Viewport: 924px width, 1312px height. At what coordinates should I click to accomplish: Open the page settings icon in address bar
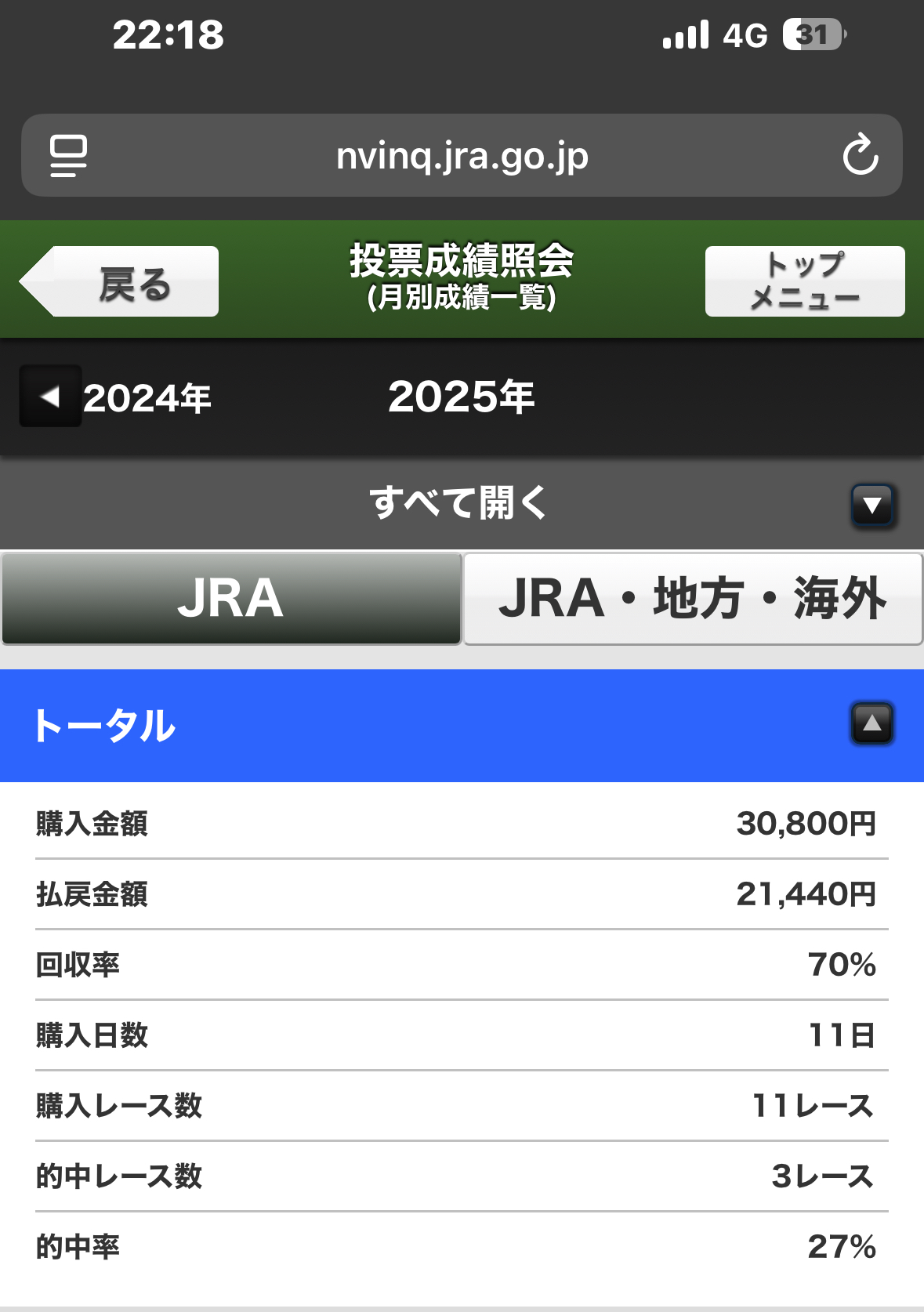click(x=68, y=155)
